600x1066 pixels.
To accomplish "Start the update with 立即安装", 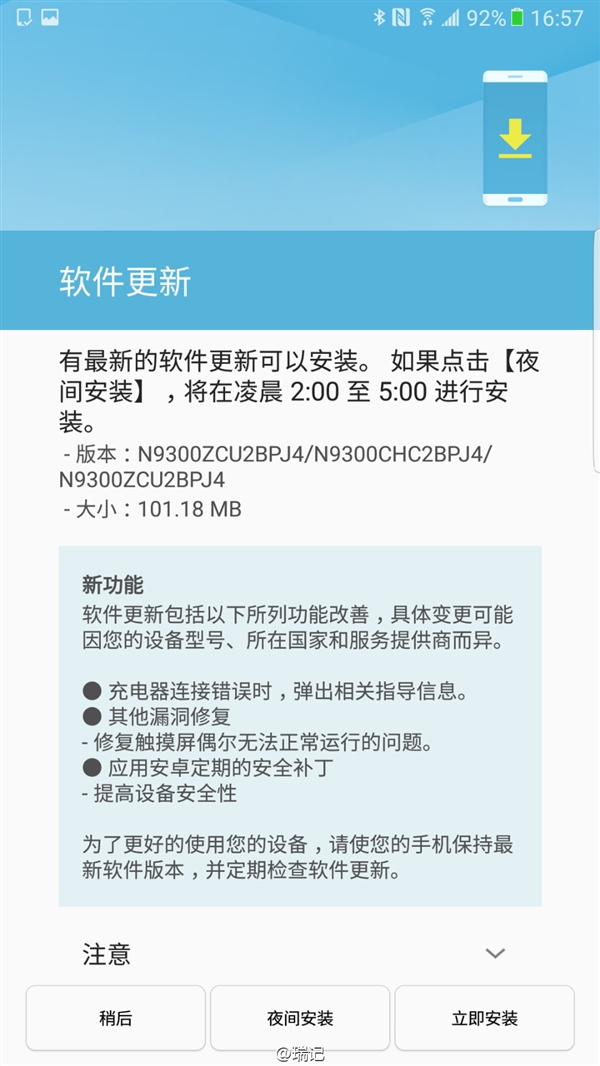I will pos(485,1018).
